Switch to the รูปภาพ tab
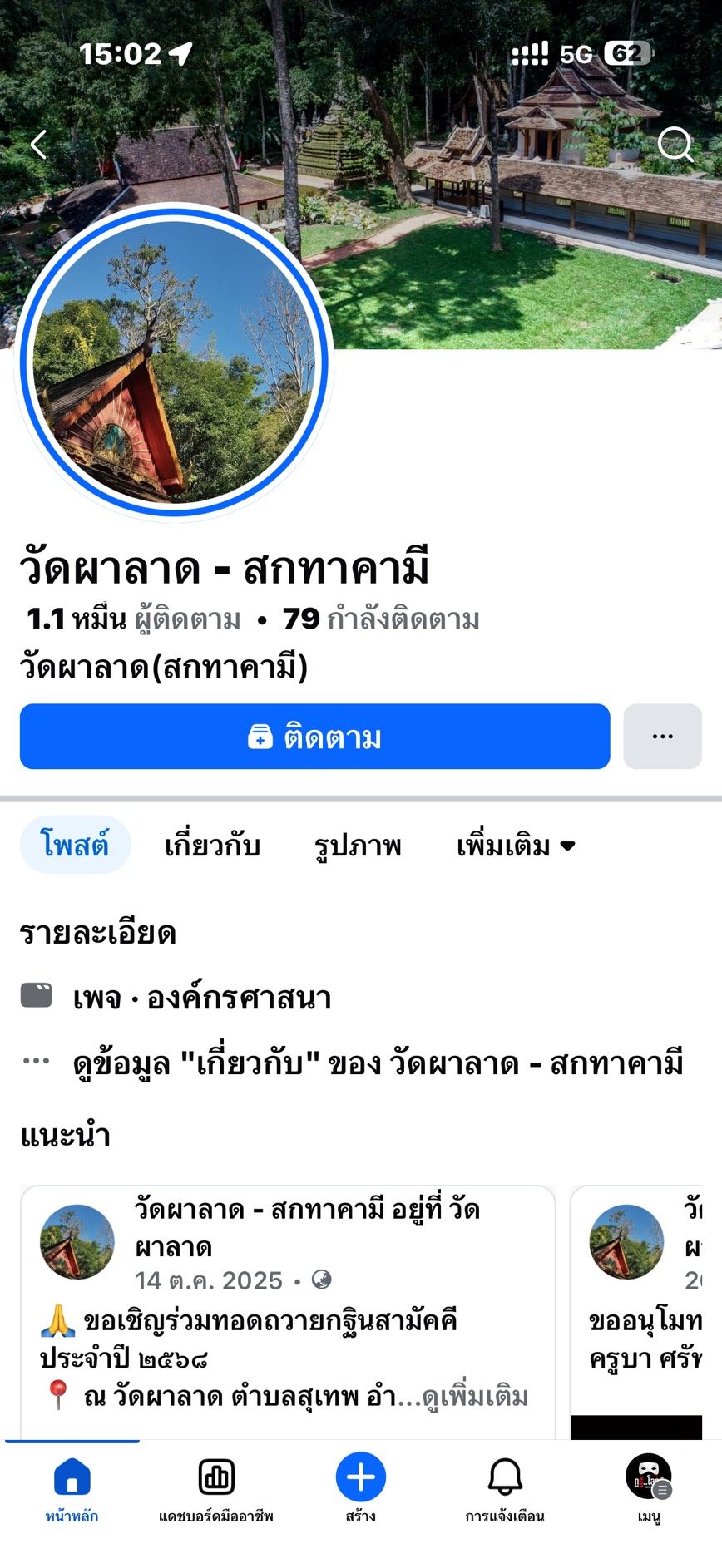This screenshot has height=1568, width=722. [358, 846]
